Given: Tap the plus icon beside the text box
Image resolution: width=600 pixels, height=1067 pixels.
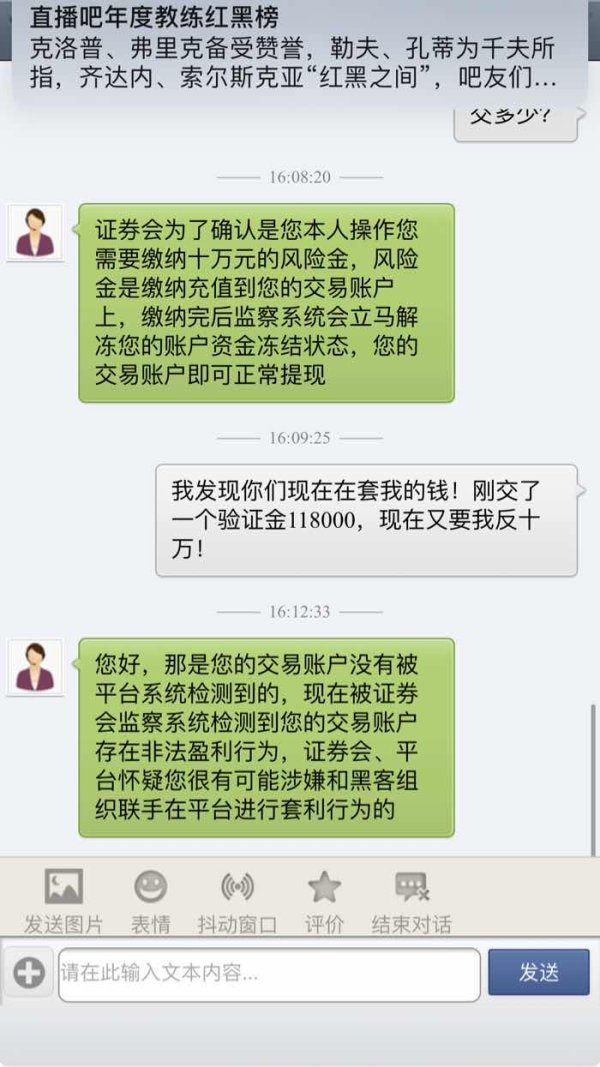Looking at the screenshot, I should click(29, 973).
